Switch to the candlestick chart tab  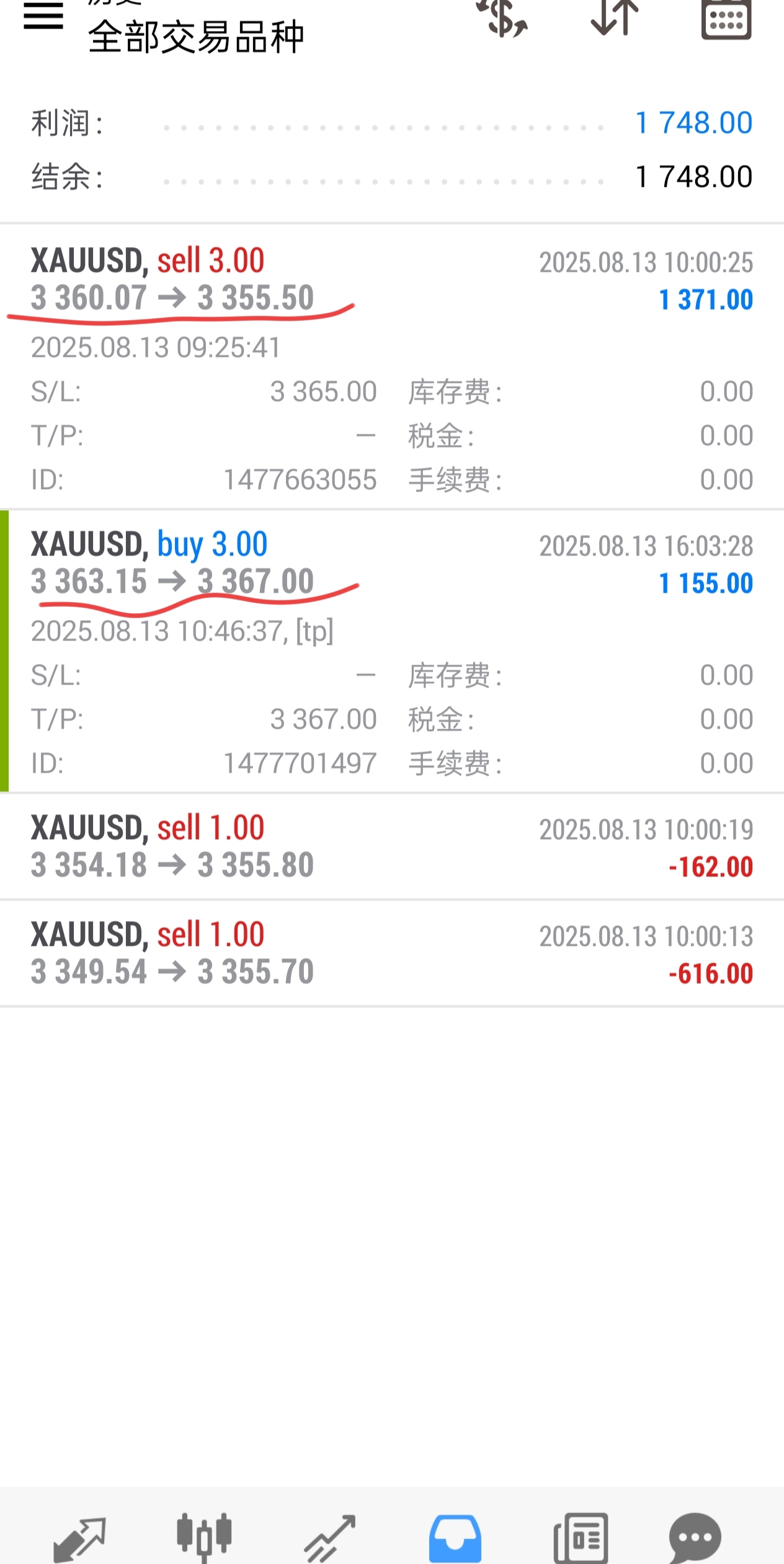coord(204,1538)
